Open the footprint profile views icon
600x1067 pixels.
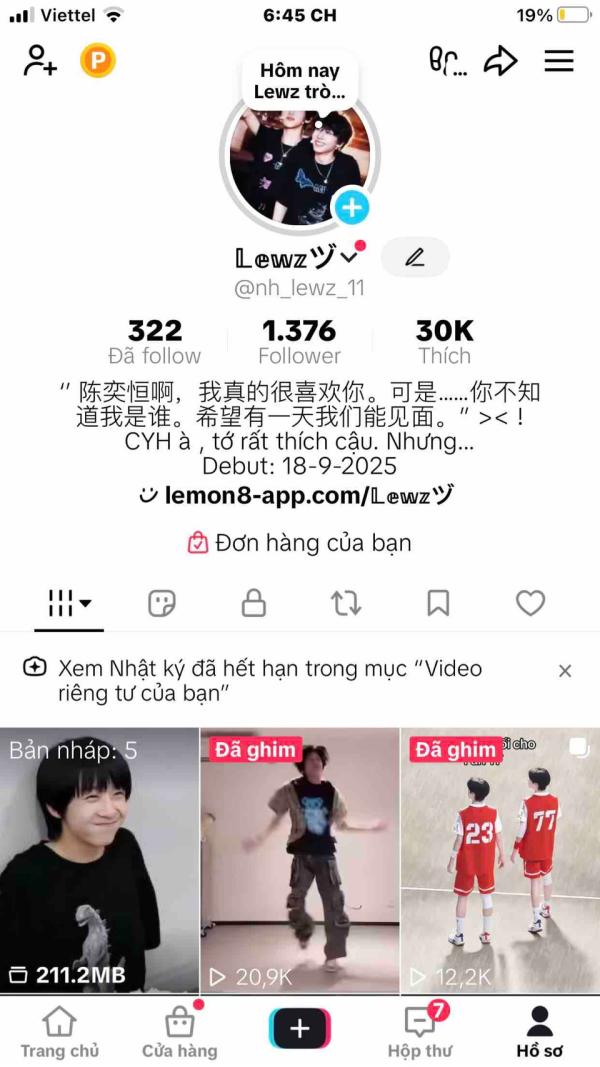click(x=447, y=61)
